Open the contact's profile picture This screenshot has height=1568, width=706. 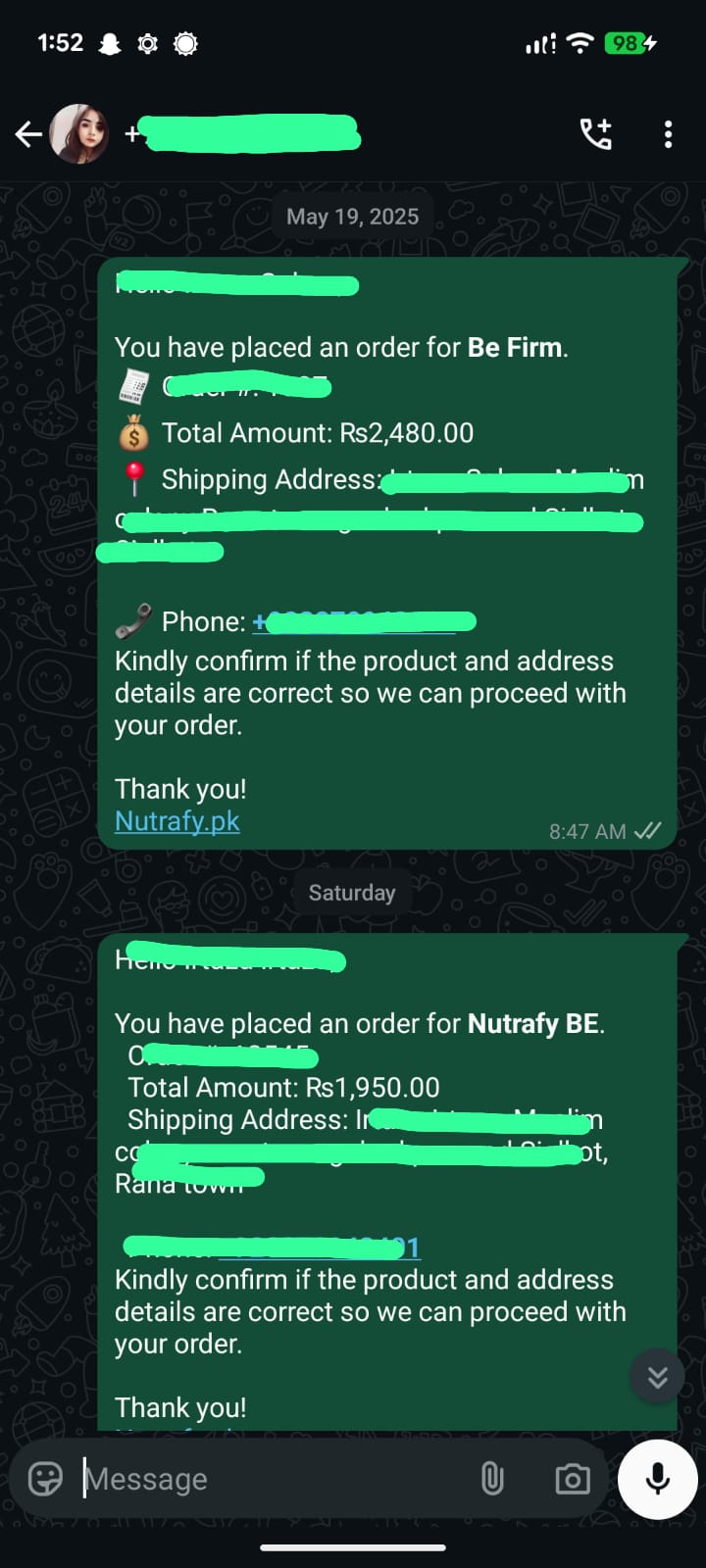point(79,134)
